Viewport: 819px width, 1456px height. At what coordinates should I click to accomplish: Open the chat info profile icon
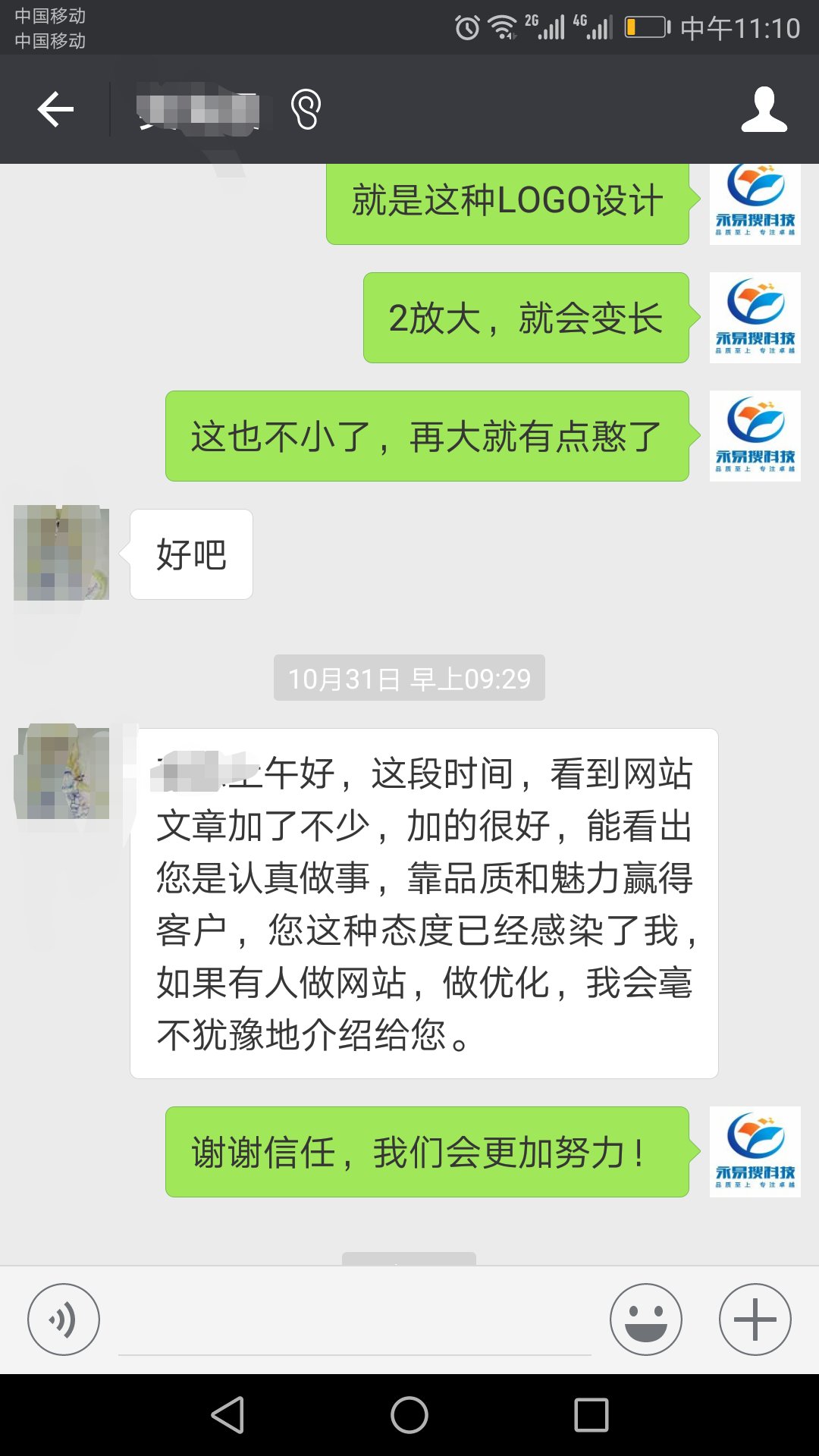point(764,110)
